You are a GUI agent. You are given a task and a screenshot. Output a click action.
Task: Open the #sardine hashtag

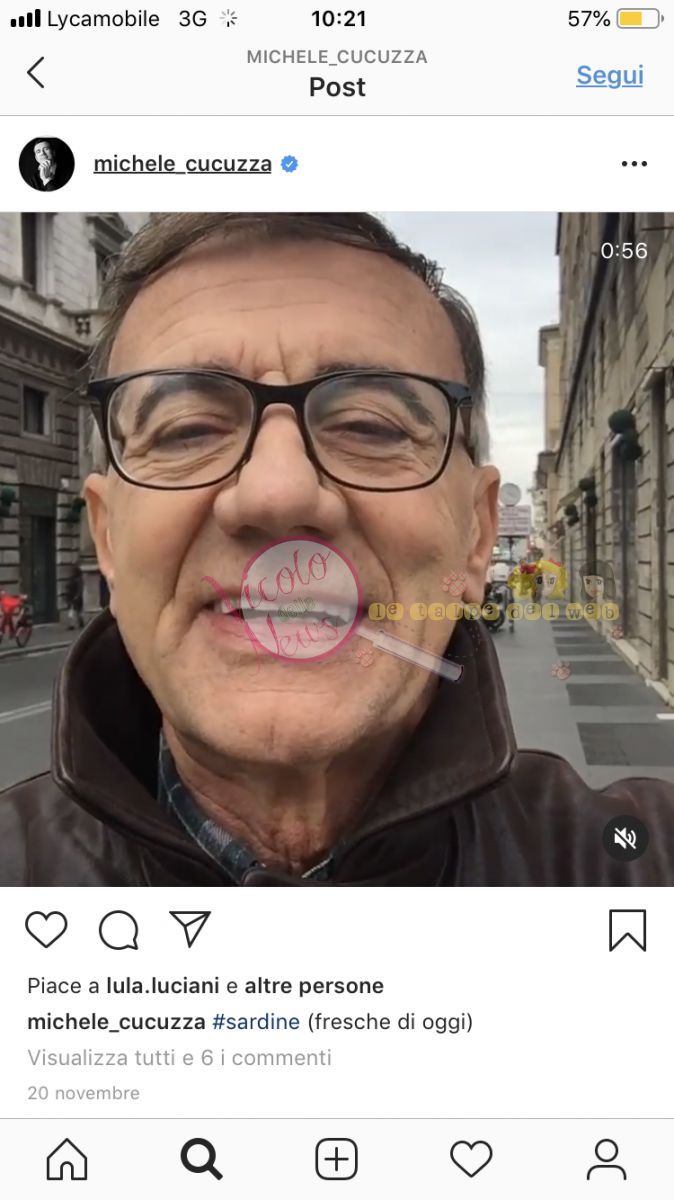pyautogui.click(x=255, y=1022)
